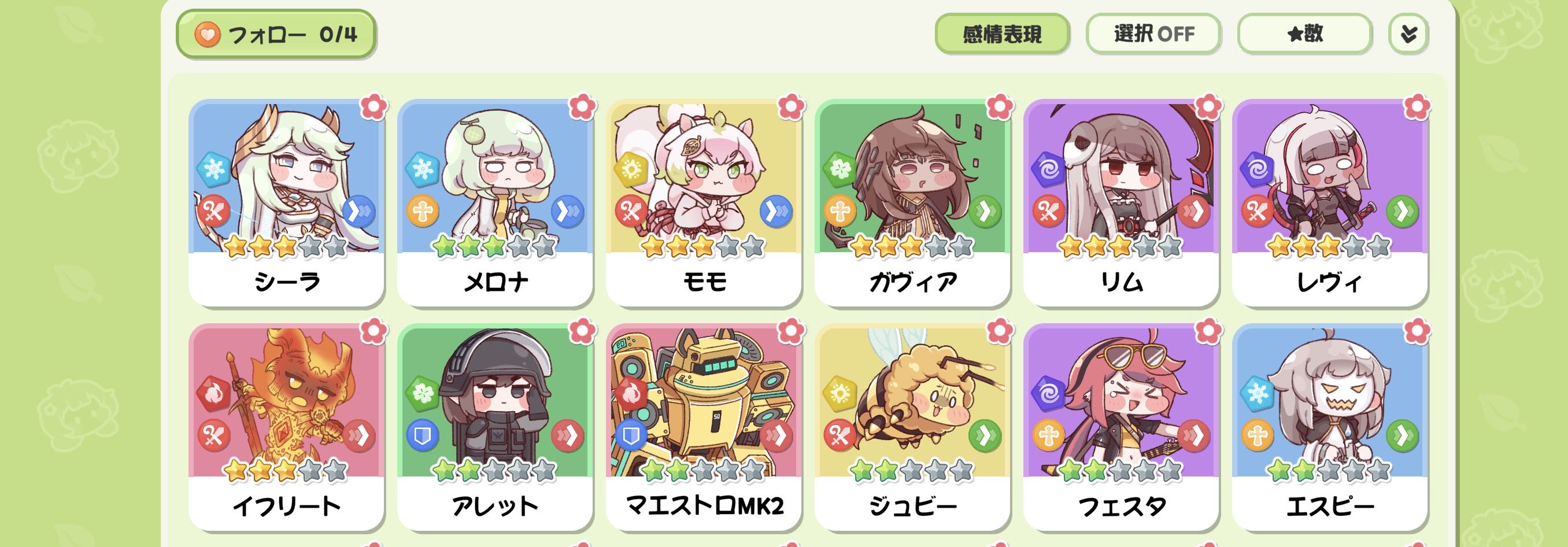This screenshot has height=547, width=1568.
Task: Tap the flower icon on シーラ's card
Action: click(373, 107)
